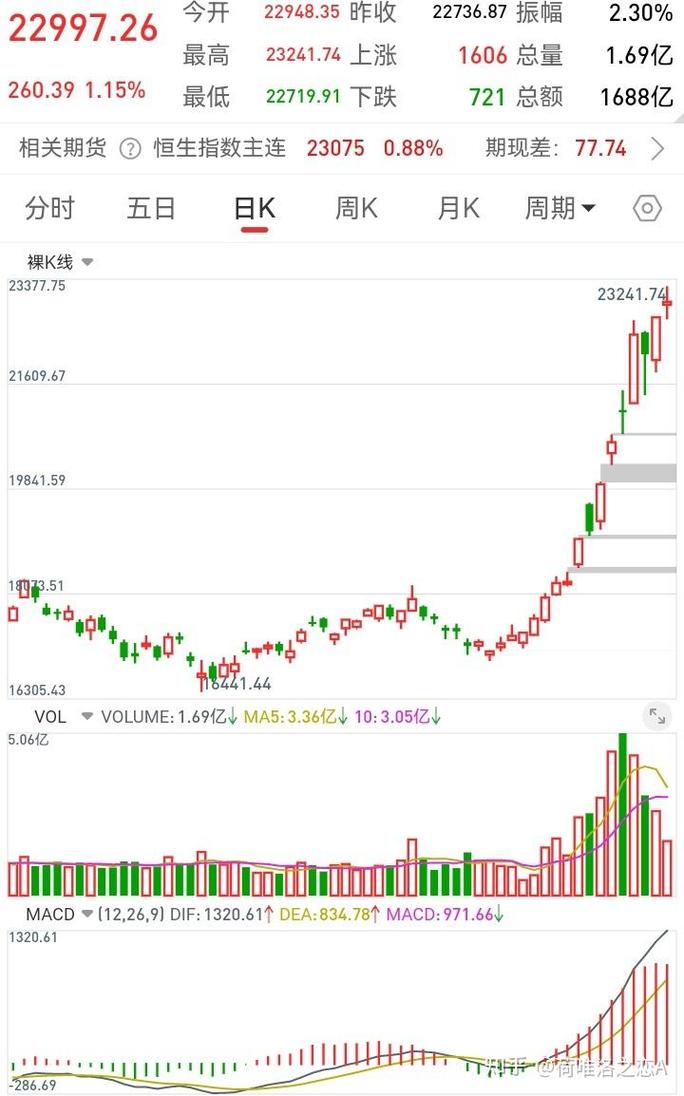684x1096 pixels.
Task: Switch to the 周K tab
Action: pyautogui.click(x=356, y=208)
